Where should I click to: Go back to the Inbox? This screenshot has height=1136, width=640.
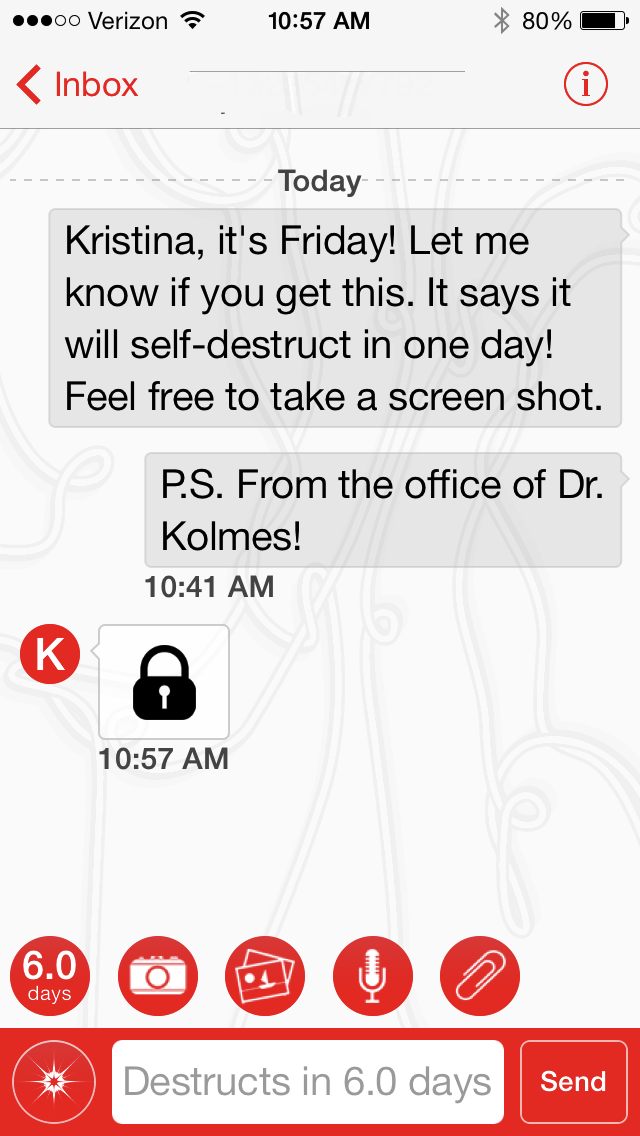click(78, 86)
